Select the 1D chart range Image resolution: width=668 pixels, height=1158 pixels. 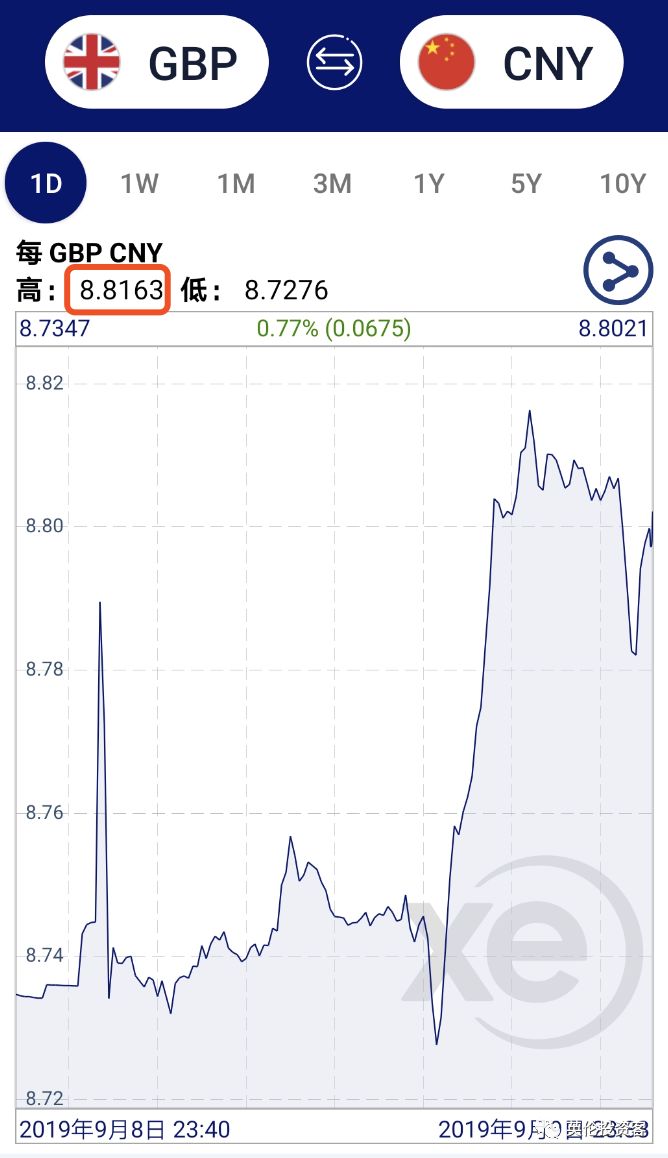46,183
